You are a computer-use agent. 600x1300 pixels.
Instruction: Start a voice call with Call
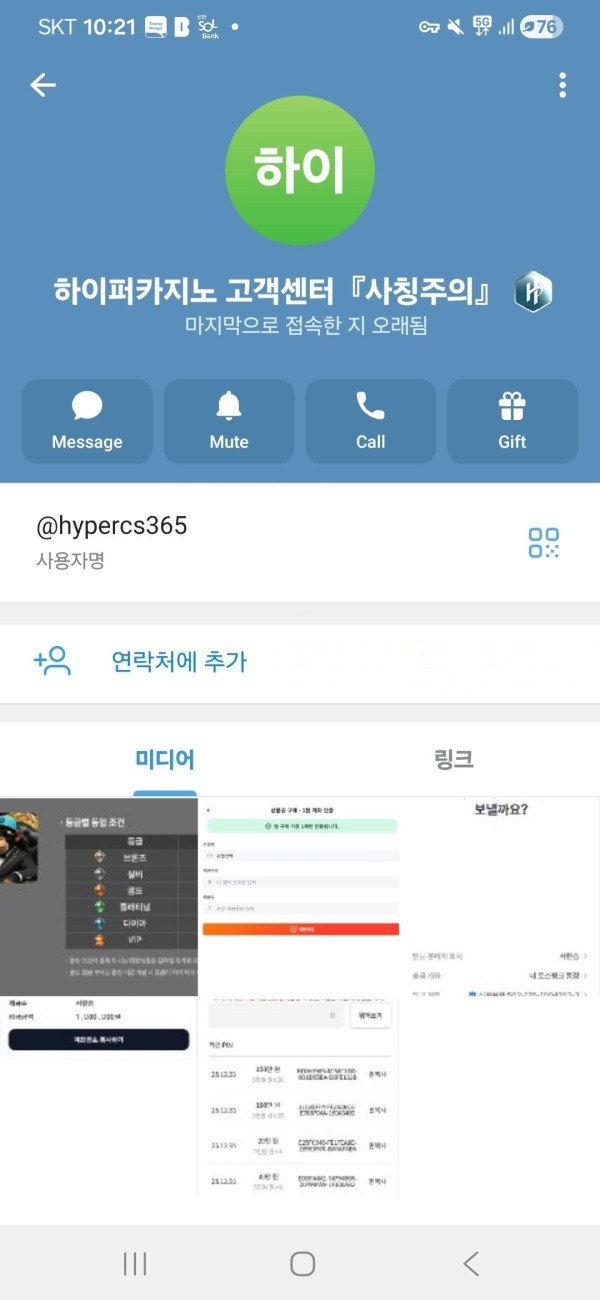370,421
